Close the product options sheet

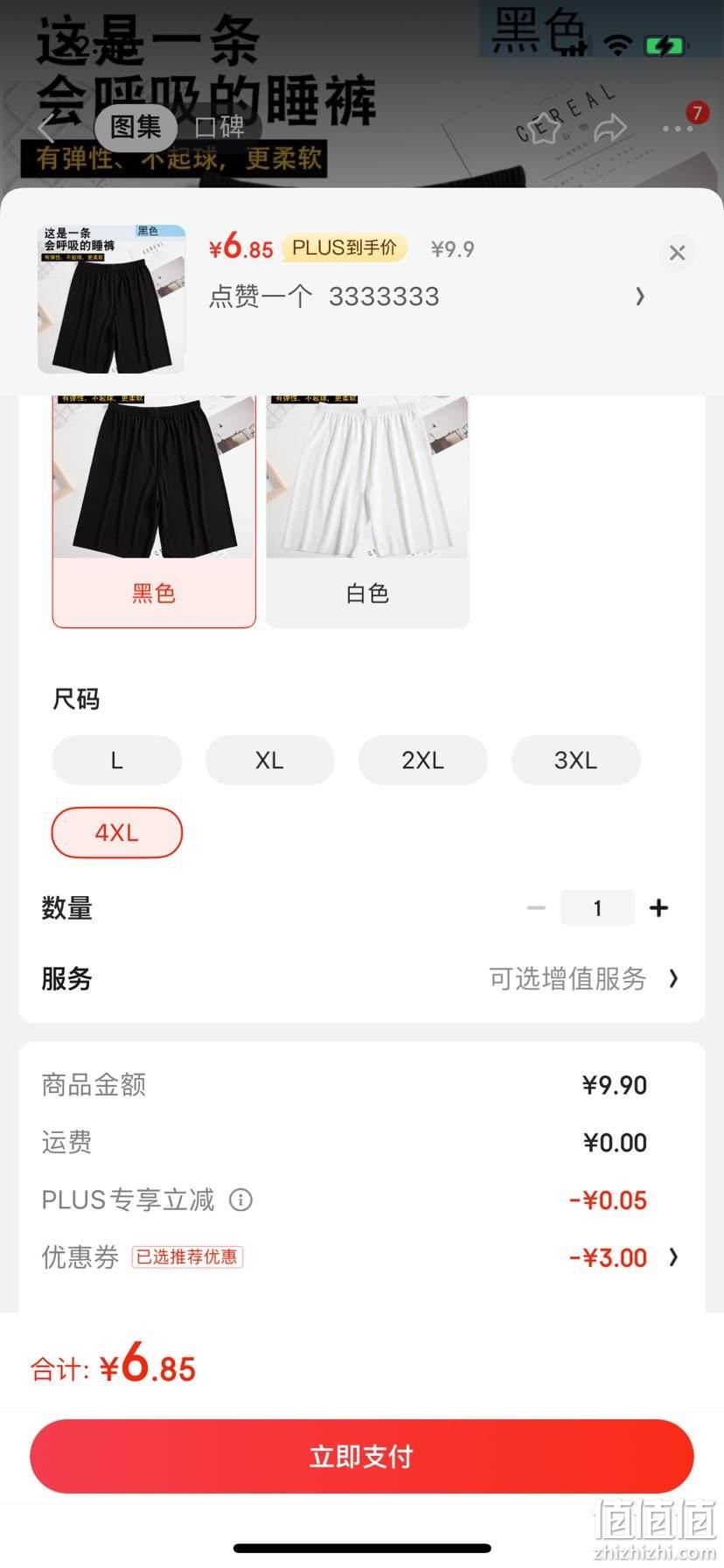(x=677, y=253)
